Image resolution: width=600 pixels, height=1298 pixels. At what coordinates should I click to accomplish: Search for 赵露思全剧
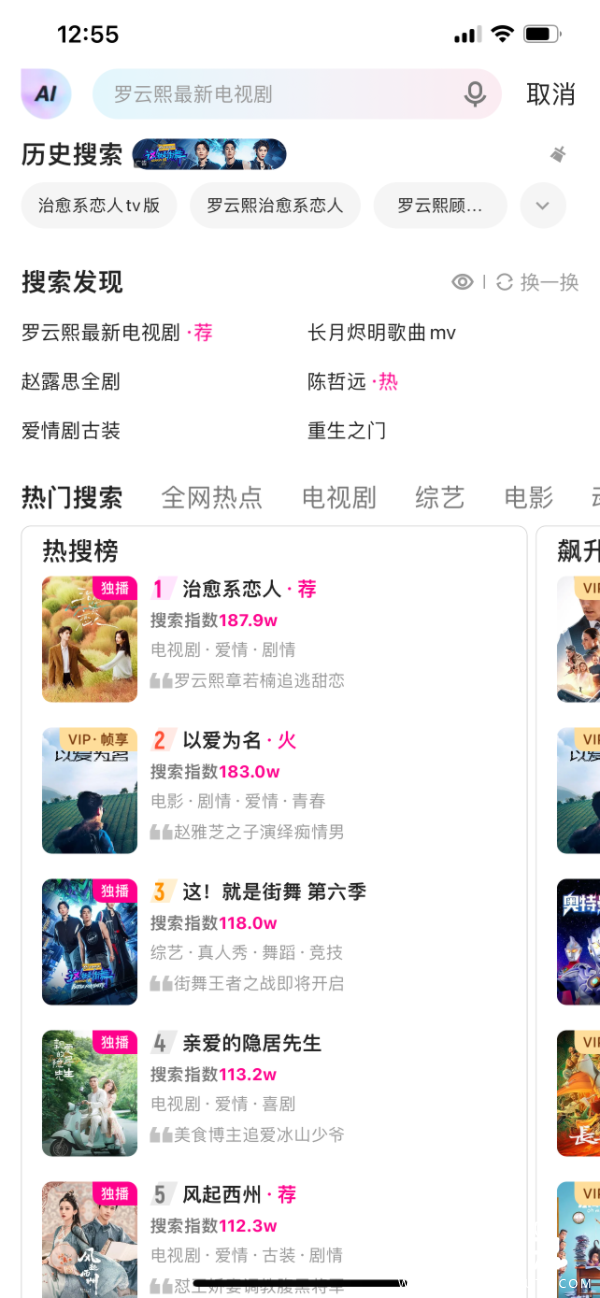coord(71,382)
